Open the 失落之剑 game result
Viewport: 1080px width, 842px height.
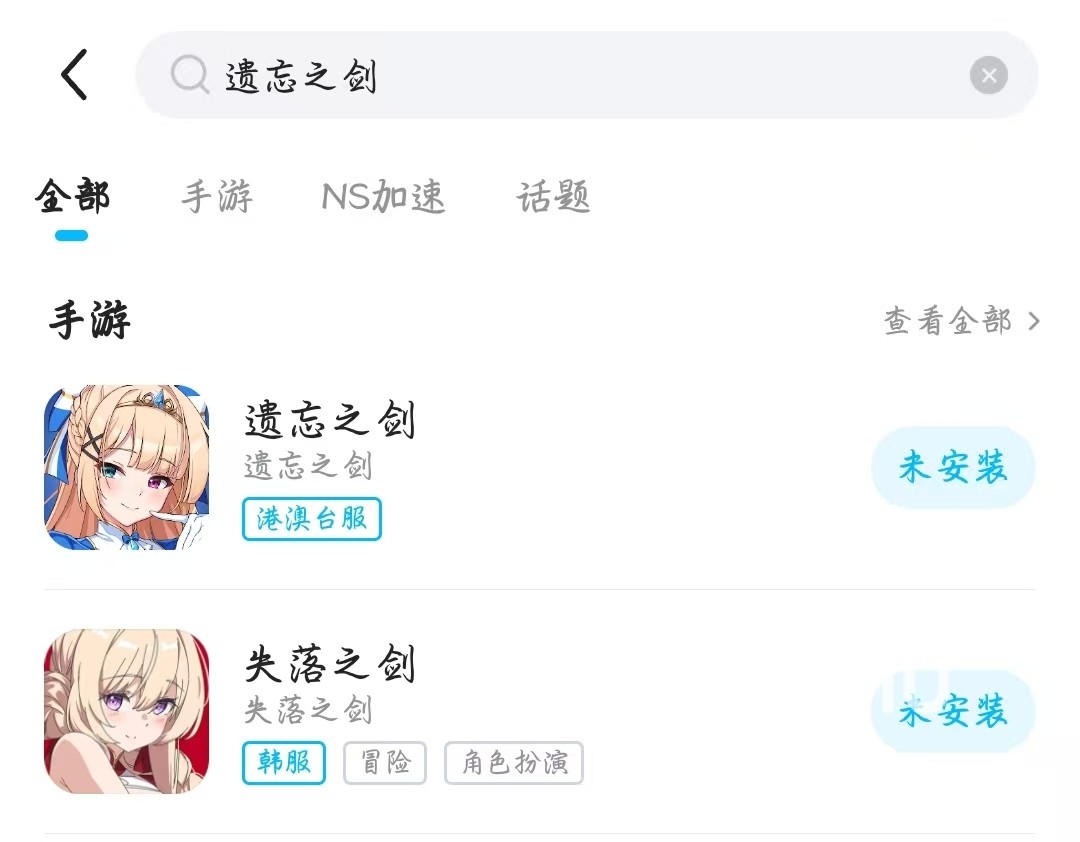click(x=330, y=666)
